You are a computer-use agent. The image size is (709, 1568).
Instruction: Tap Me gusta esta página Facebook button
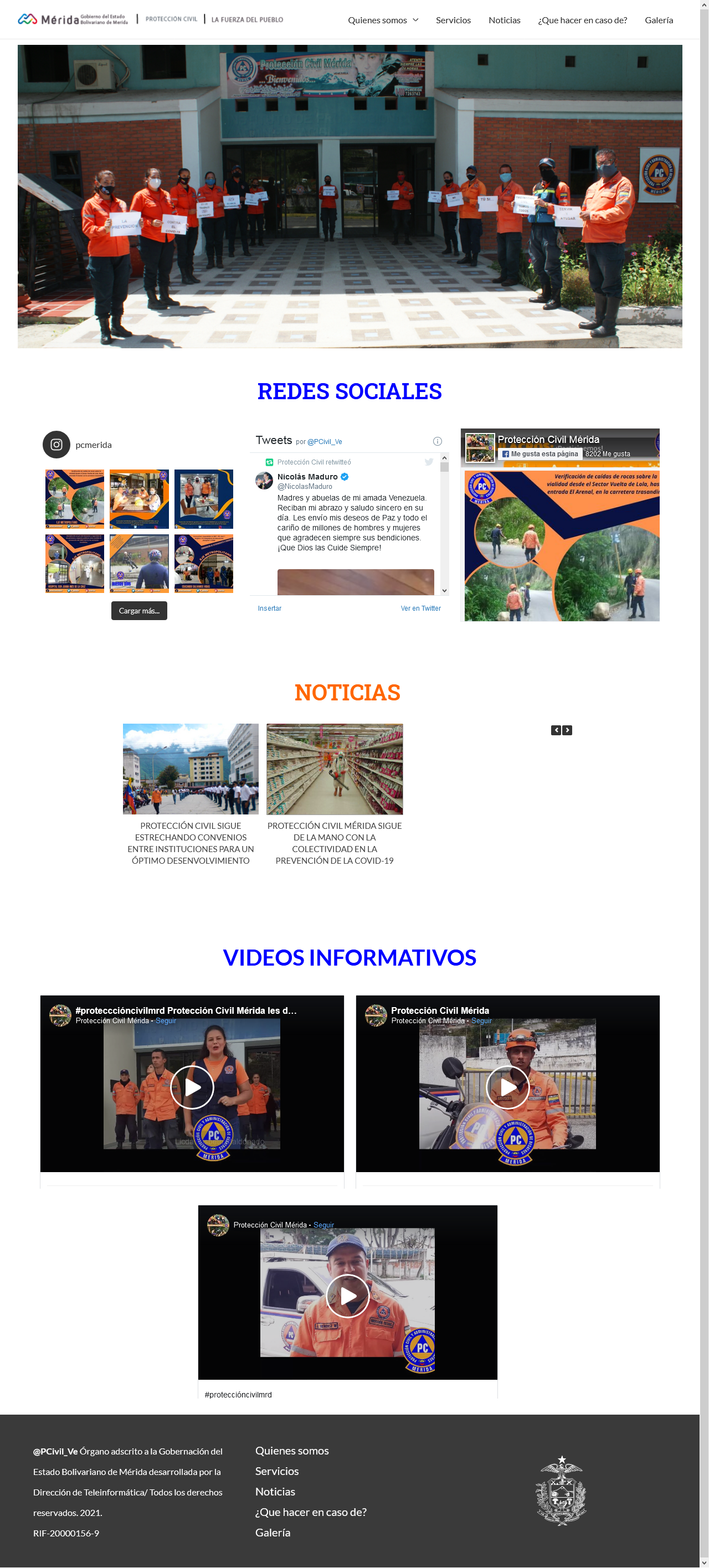pyautogui.click(x=540, y=454)
